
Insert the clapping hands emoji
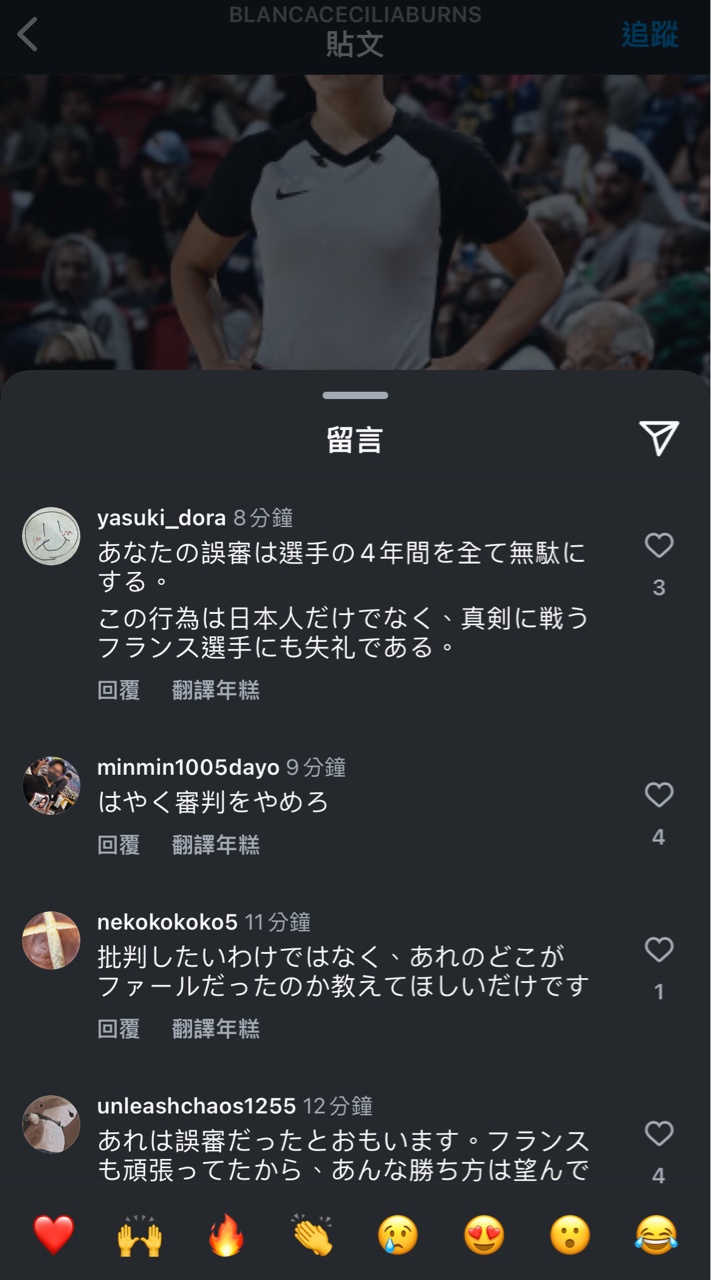pos(312,1236)
